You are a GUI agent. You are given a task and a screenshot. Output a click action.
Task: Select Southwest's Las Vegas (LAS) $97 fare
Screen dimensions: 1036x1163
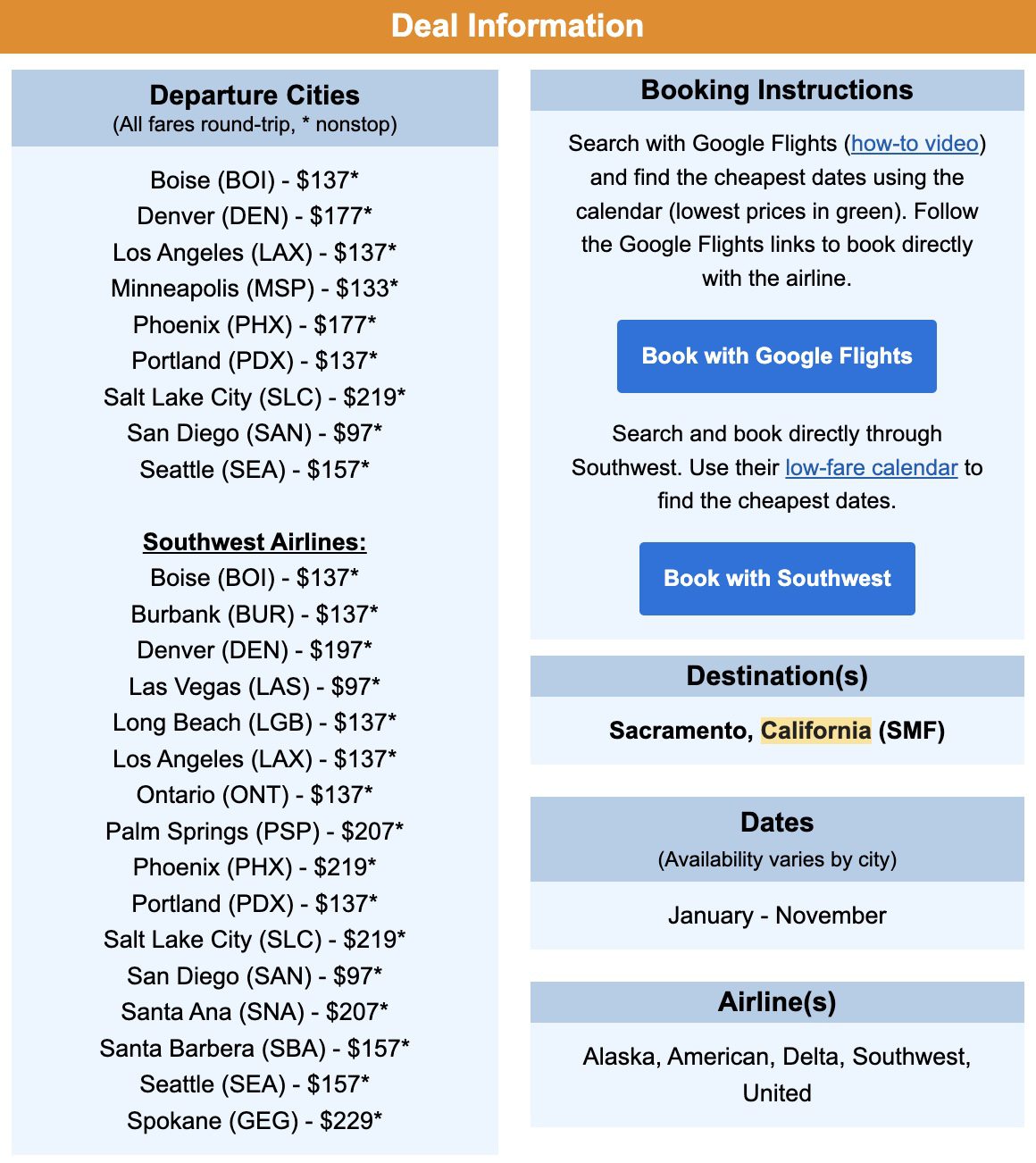[254, 686]
